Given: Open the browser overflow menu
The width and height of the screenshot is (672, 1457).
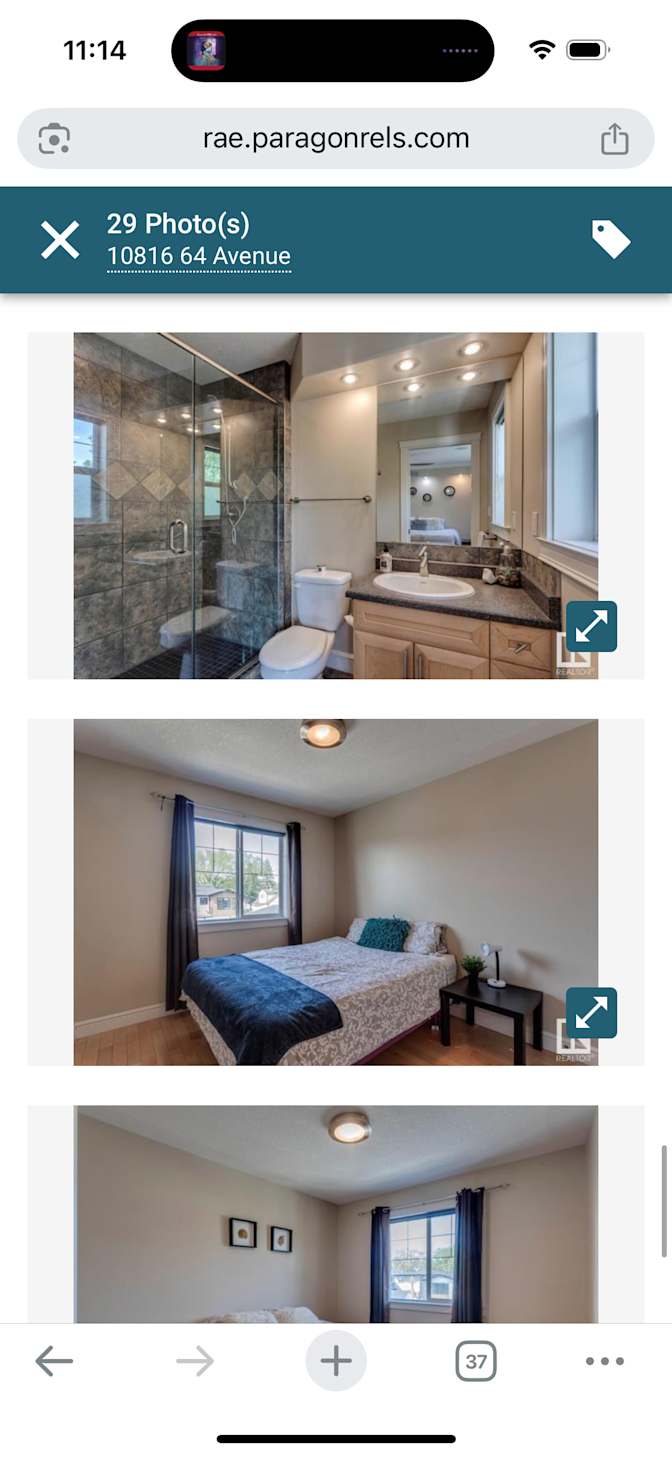Looking at the screenshot, I should 605,1360.
